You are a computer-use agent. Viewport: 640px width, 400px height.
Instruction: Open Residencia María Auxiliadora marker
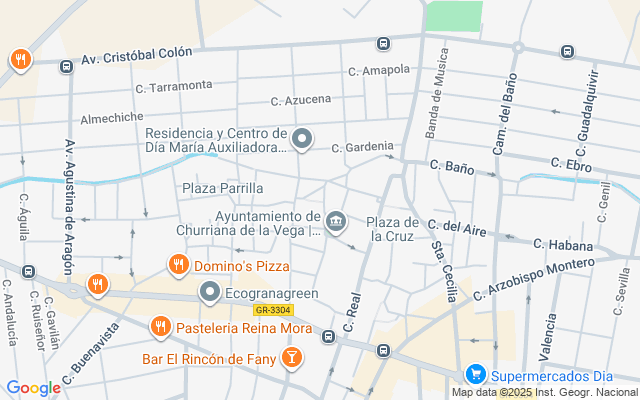[x=302, y=139]
